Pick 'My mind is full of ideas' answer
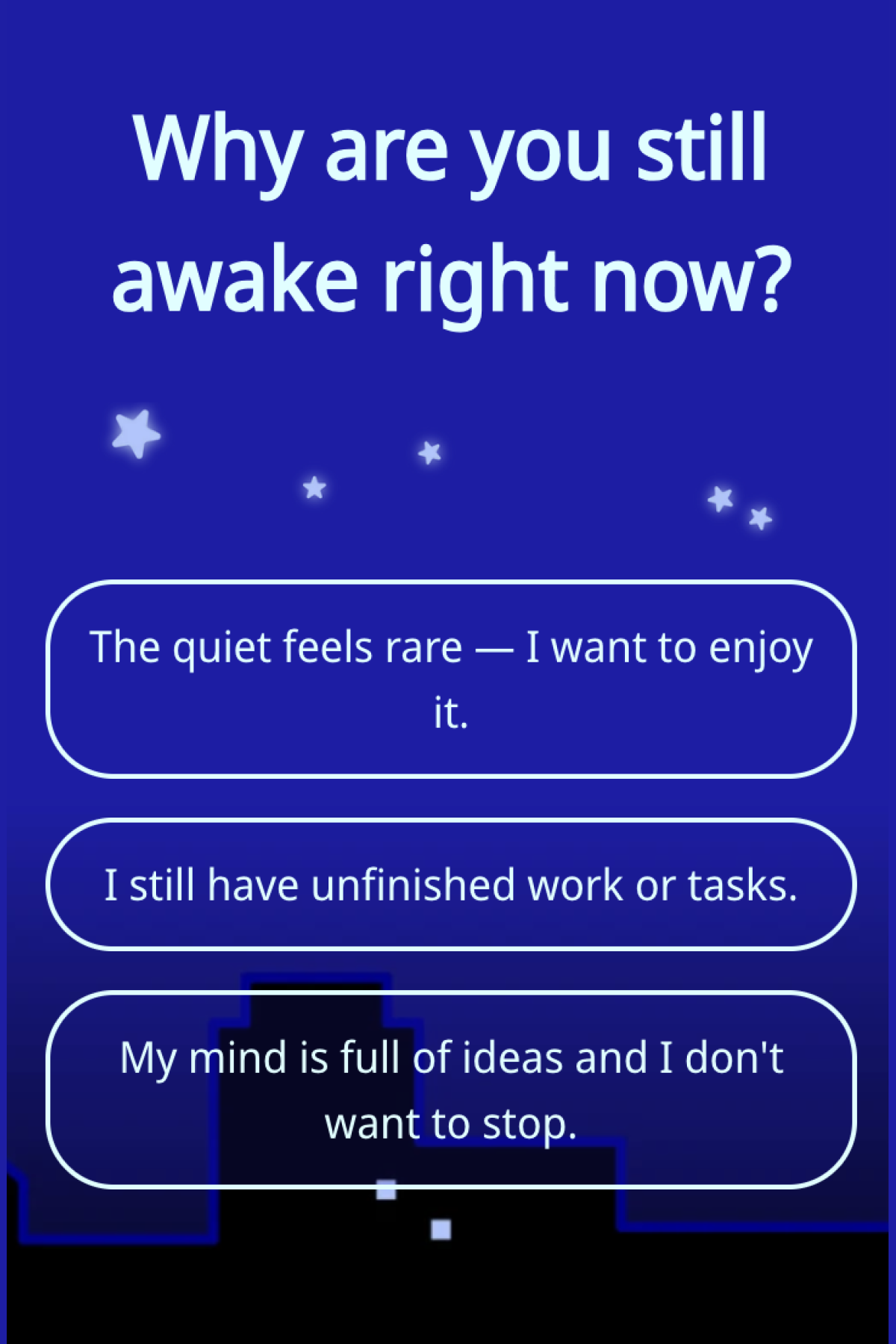This screenshot has height=1344, width=896. (451, 1089)
